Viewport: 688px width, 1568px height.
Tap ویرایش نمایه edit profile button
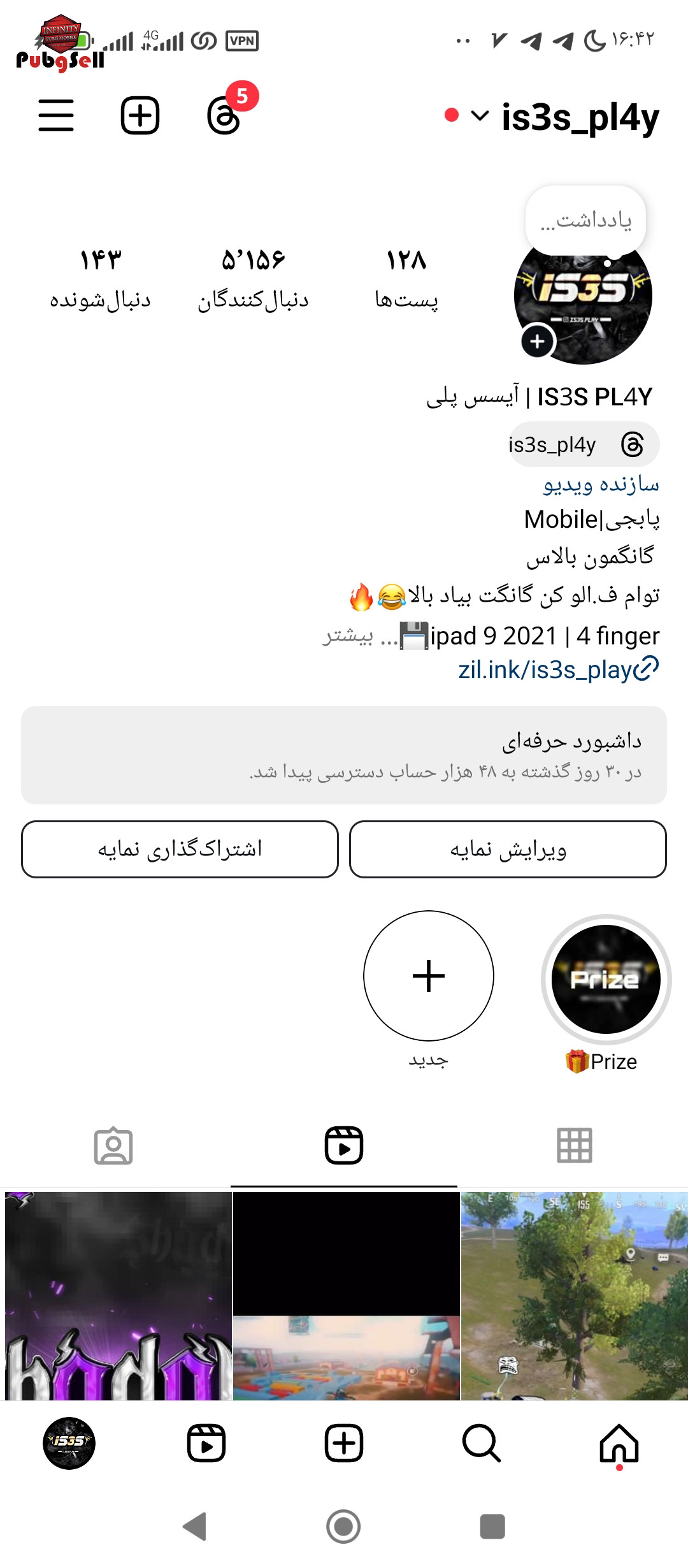[508, 849]
